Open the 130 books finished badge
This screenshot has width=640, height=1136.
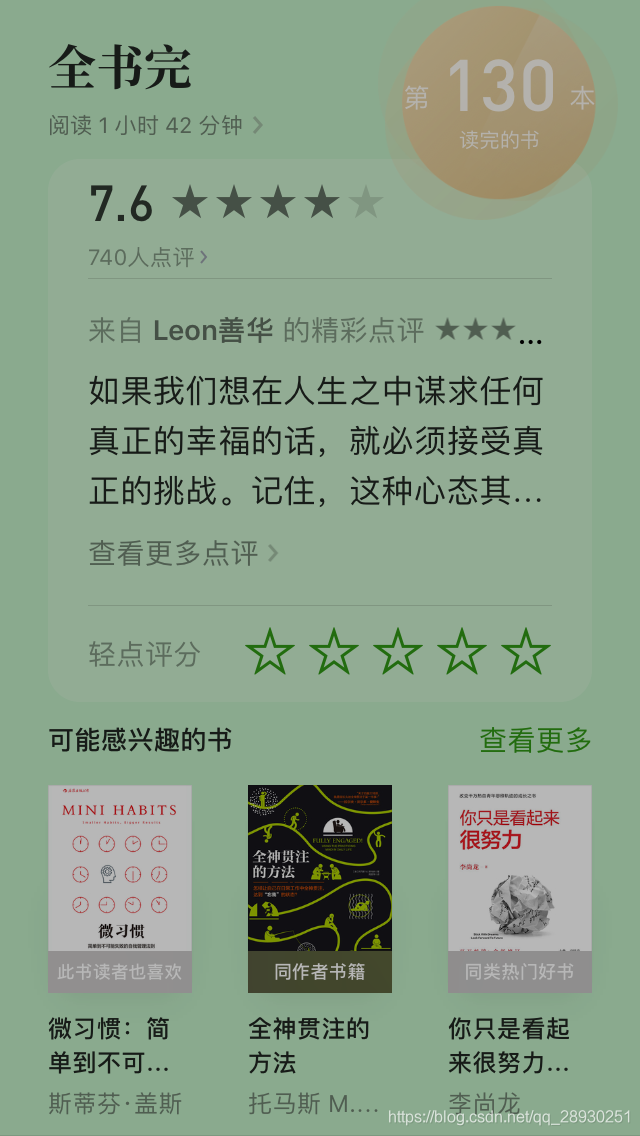coord(498,101)
